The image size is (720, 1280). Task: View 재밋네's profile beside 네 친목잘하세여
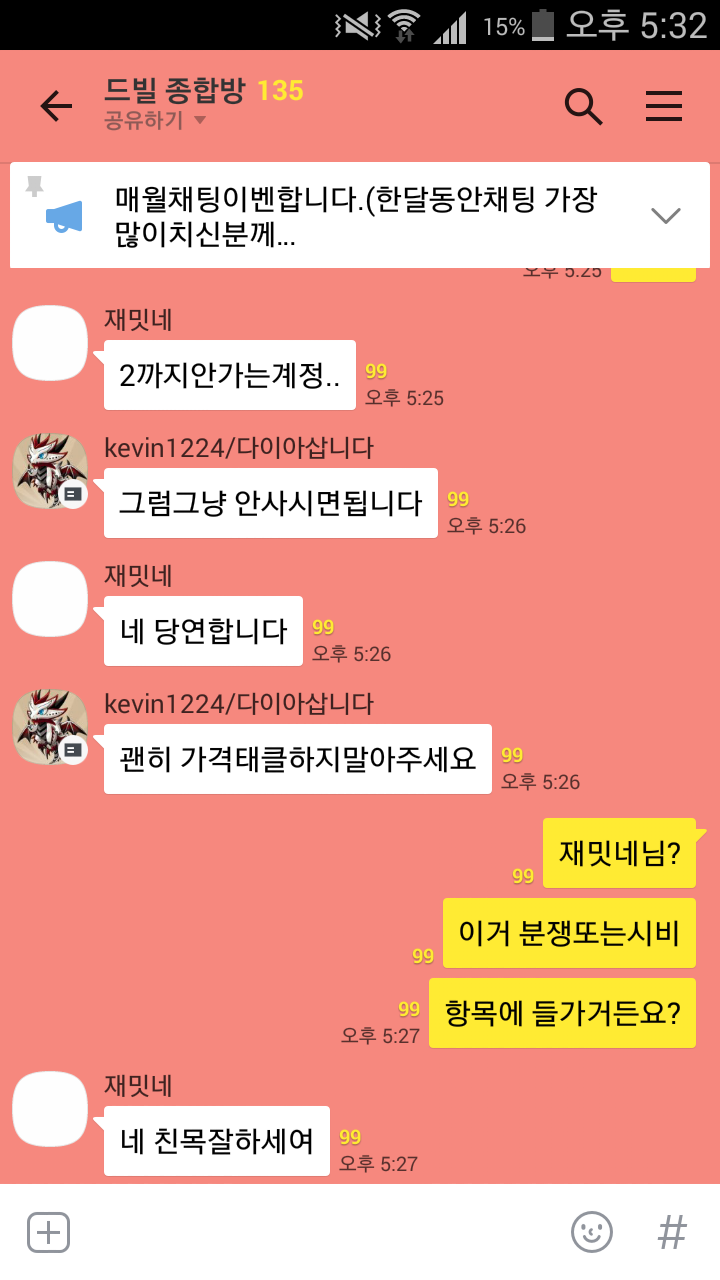50,1109
